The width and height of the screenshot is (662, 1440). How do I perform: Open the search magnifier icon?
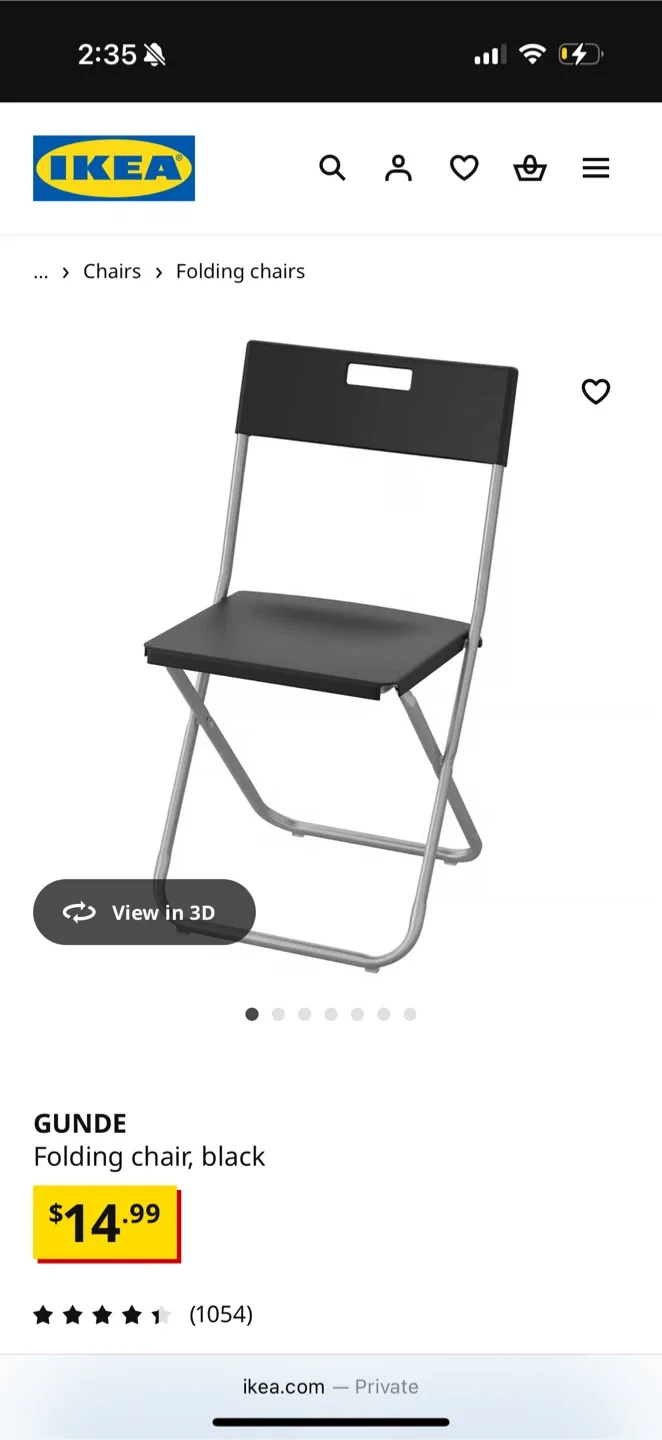tap(332, 168)
